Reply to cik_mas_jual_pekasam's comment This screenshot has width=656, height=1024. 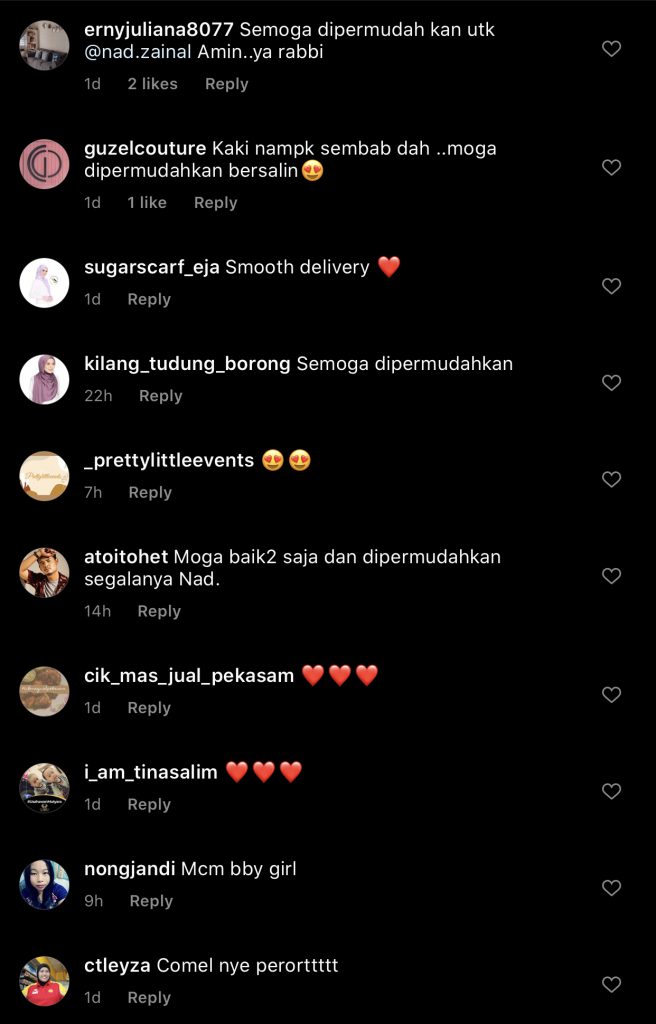point(149,707)
